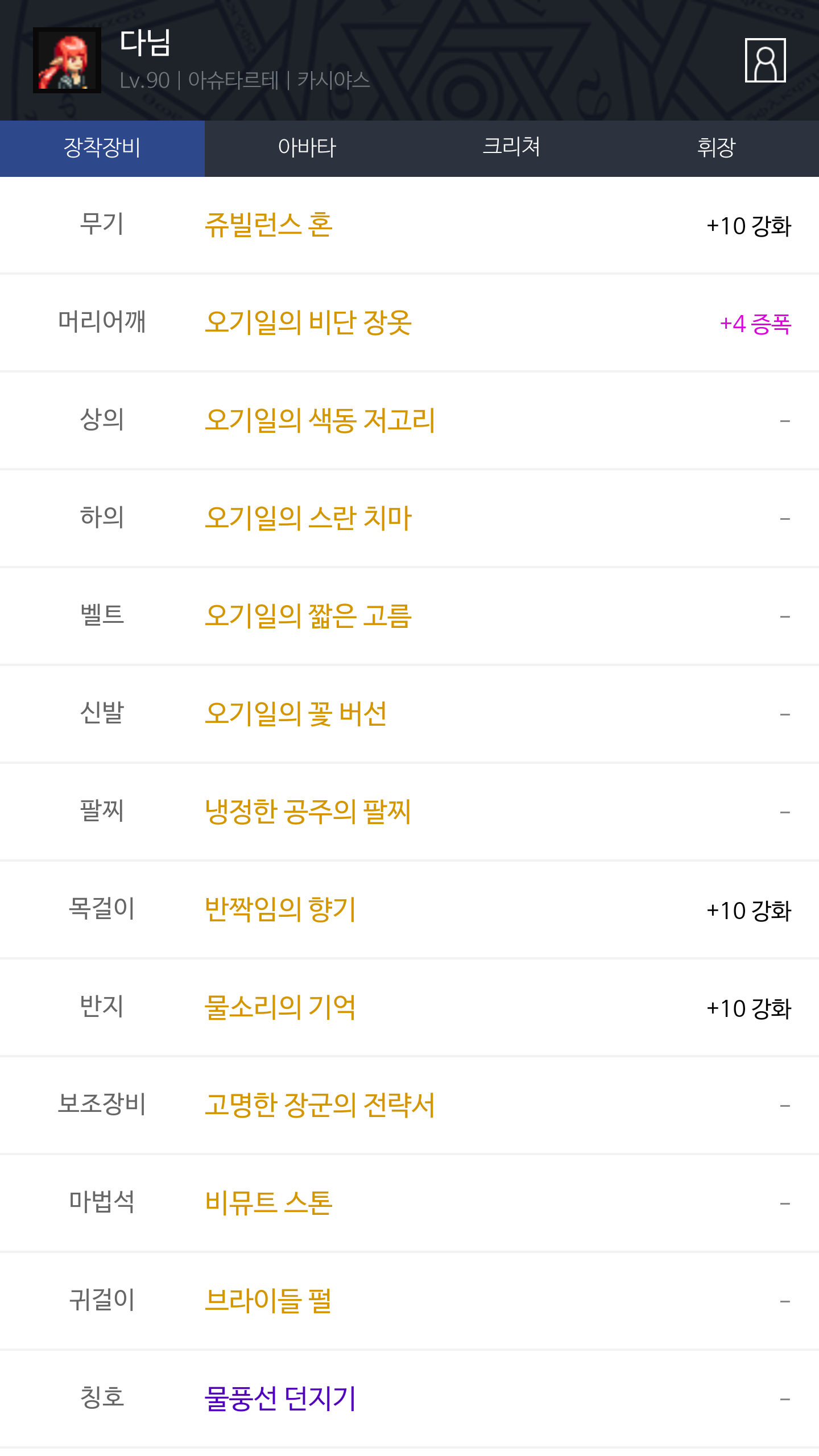Open title 물풍선 던지기

[x=280, y=1399]
